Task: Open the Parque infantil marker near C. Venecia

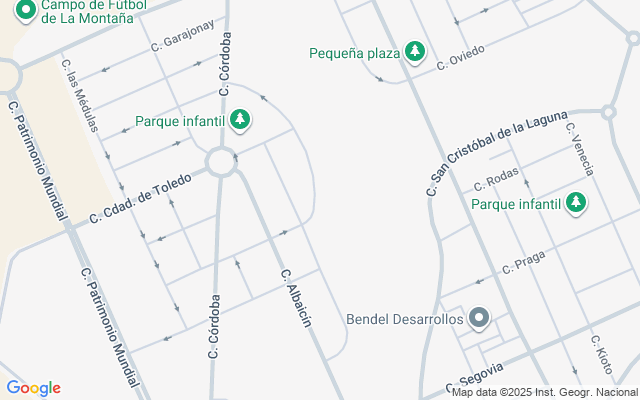Action: click(x=575, y=203)
